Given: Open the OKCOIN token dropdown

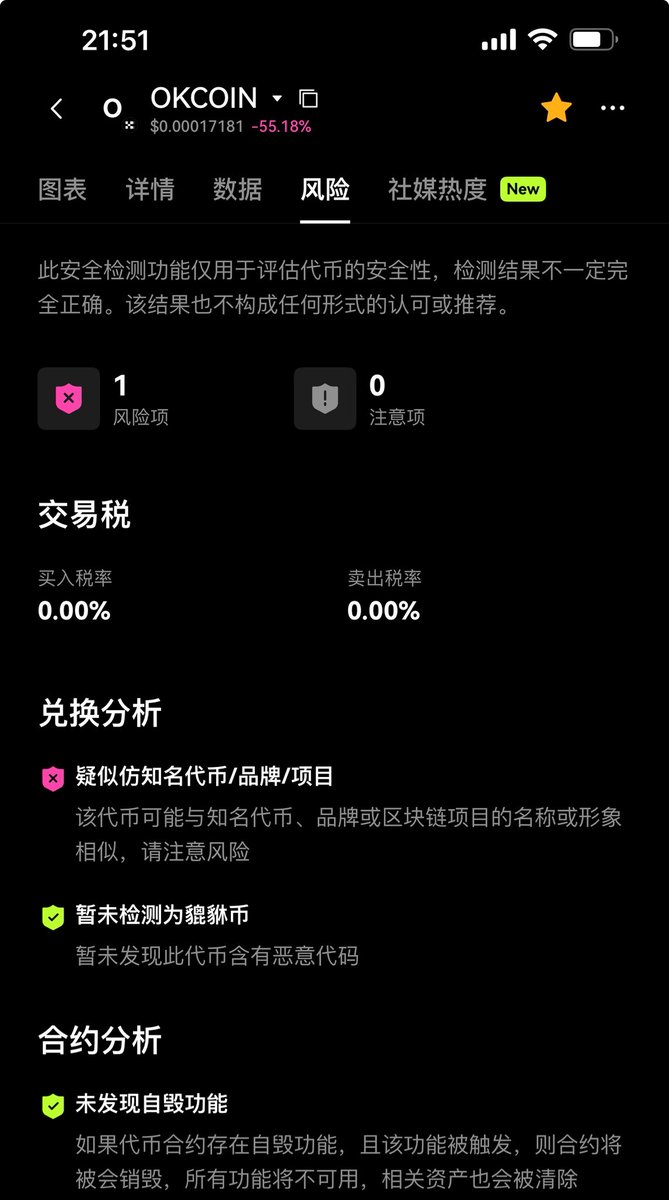Looking at the screenshot, I should [x=277, y=98].
